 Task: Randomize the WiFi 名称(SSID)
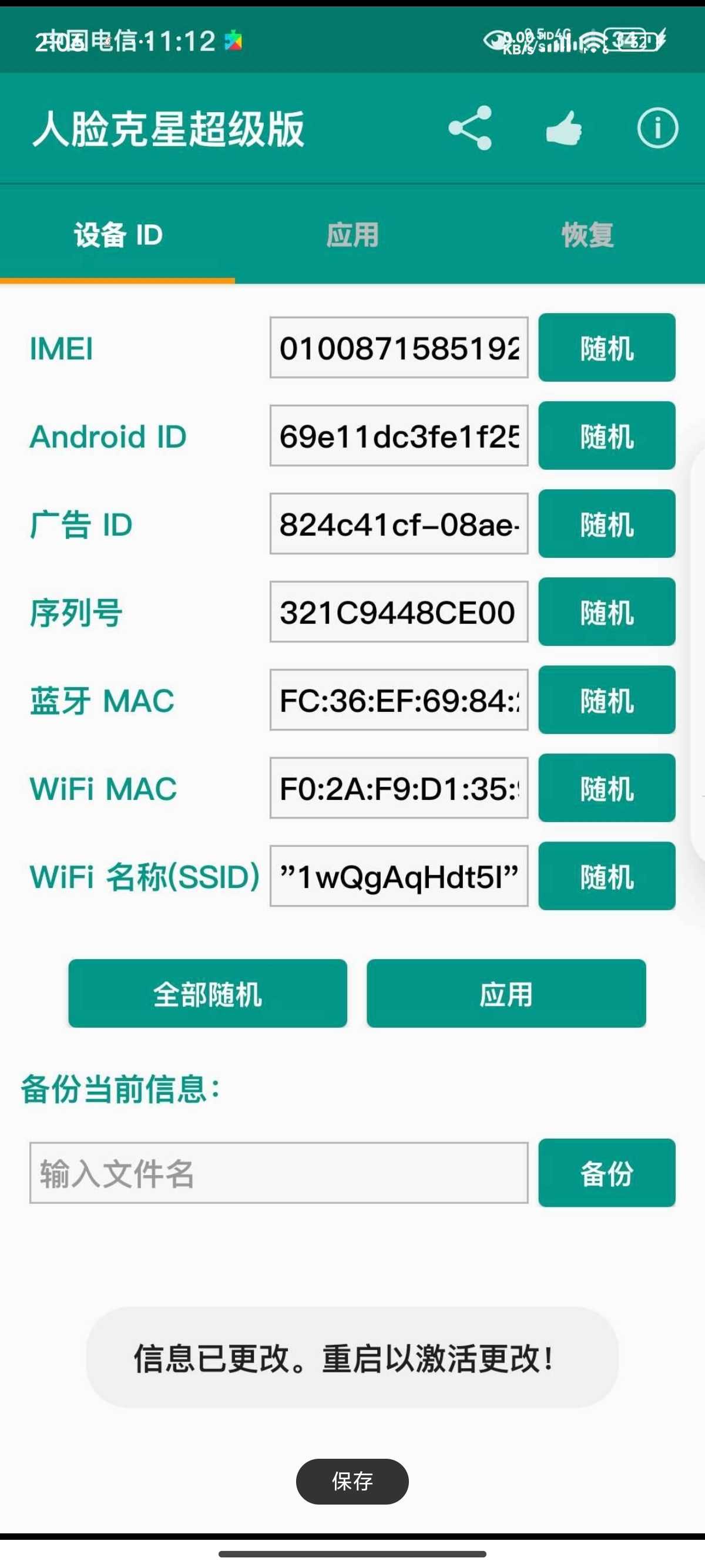tap(606, 877)
